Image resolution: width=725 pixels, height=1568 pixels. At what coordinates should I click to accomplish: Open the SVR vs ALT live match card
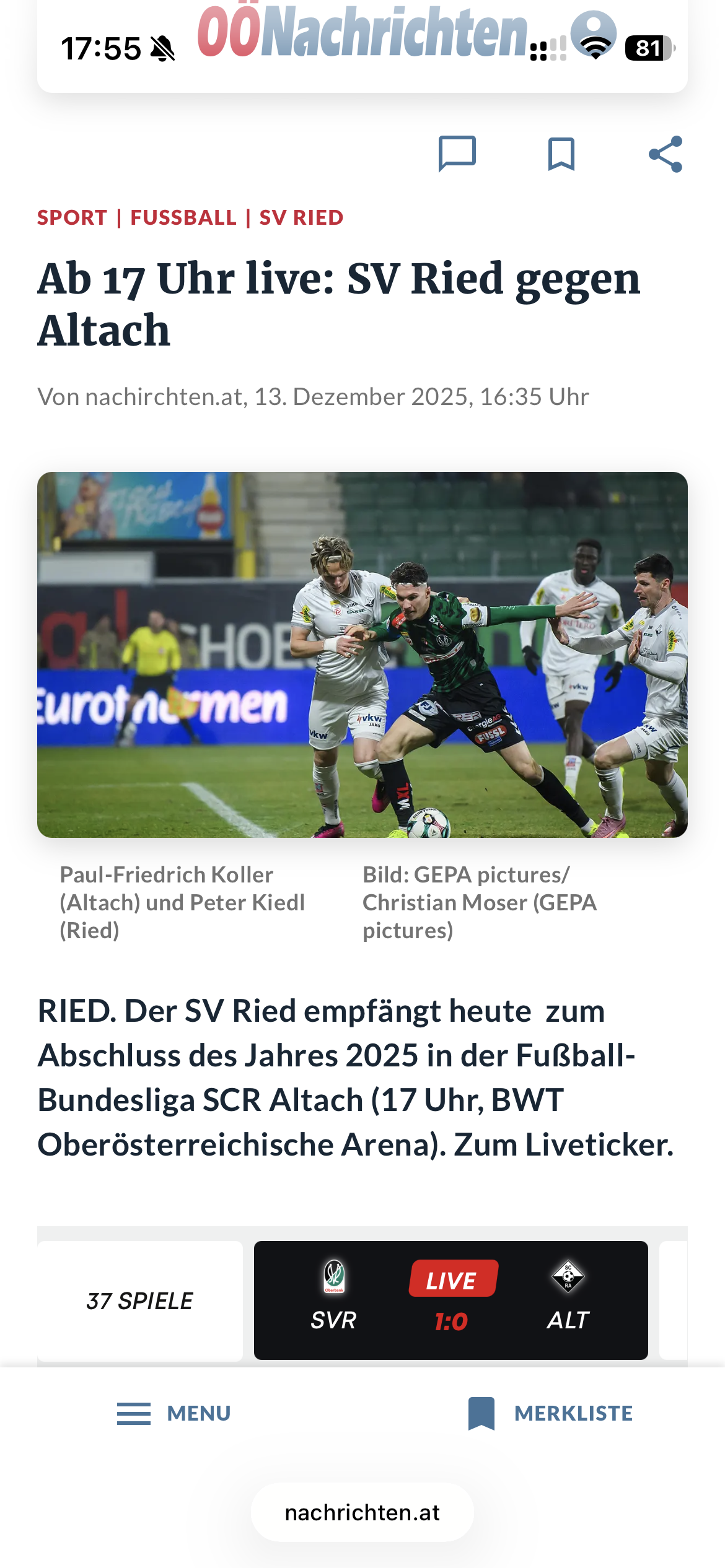450,1300
